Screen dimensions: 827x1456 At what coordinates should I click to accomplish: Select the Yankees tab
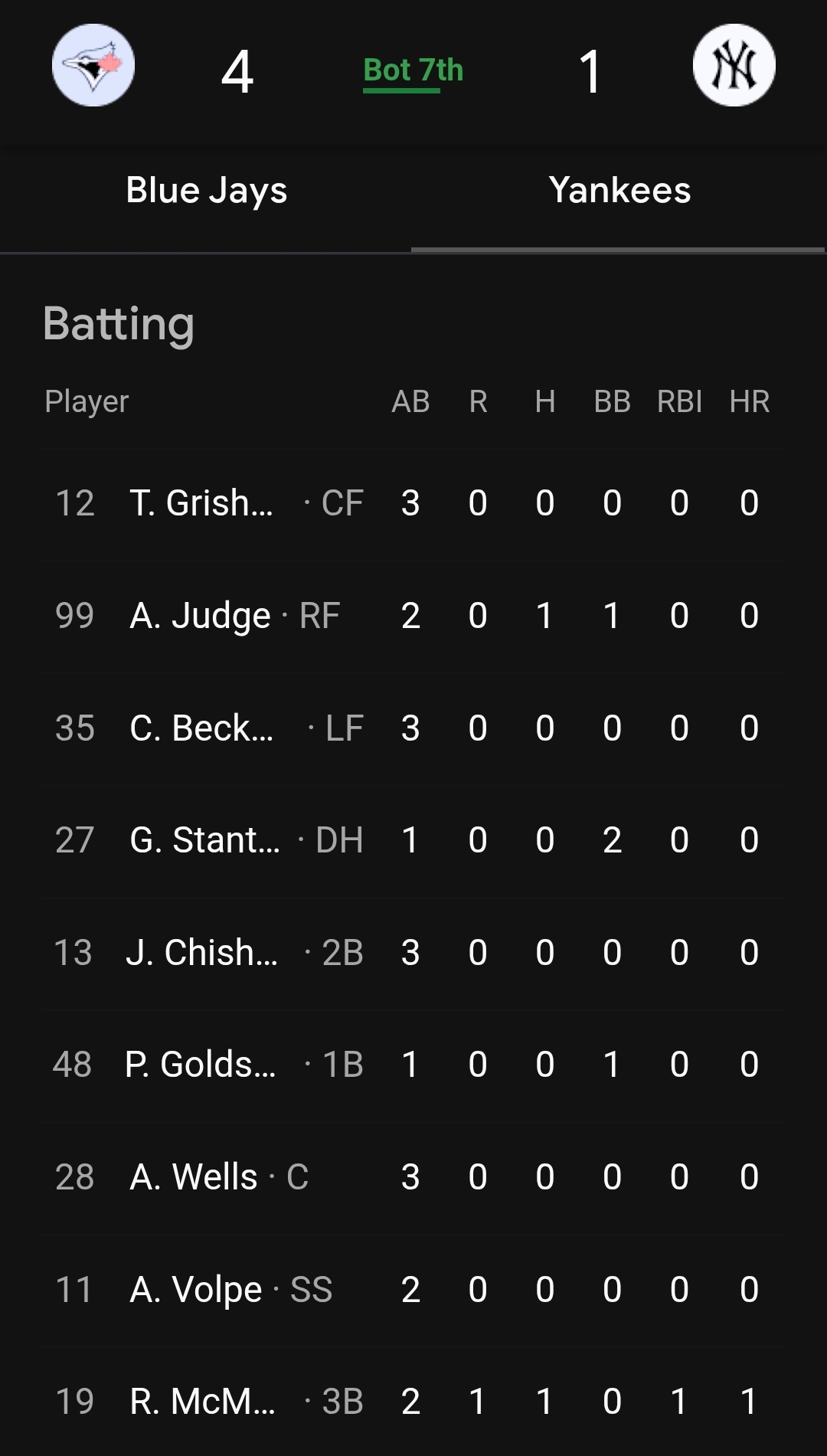(619, 191)
